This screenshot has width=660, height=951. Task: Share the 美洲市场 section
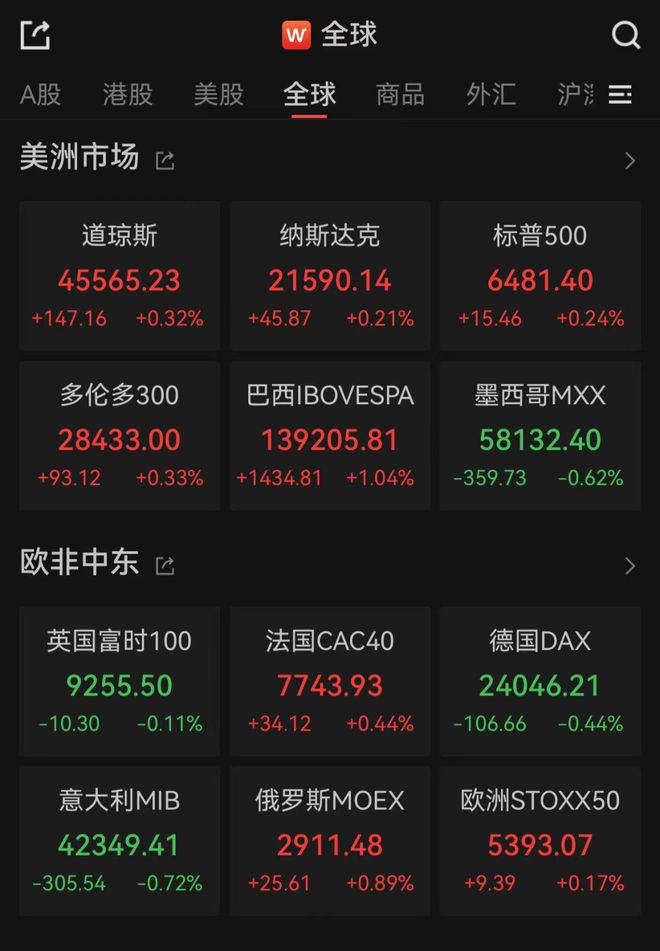click(x=165, y=160)
